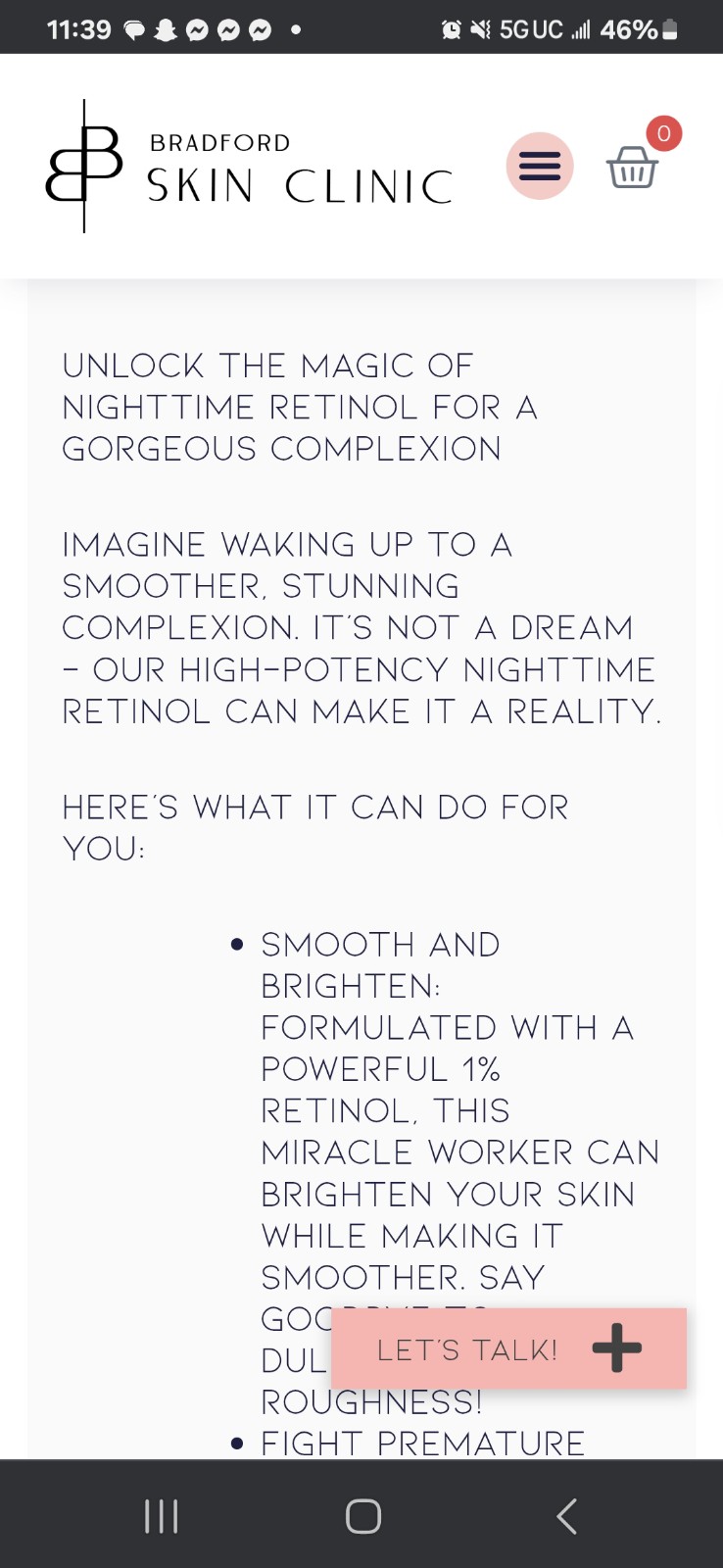This screenshot has height=1568, width=723.
Task: Go back using the system back button
Action: click(566, 1516)
